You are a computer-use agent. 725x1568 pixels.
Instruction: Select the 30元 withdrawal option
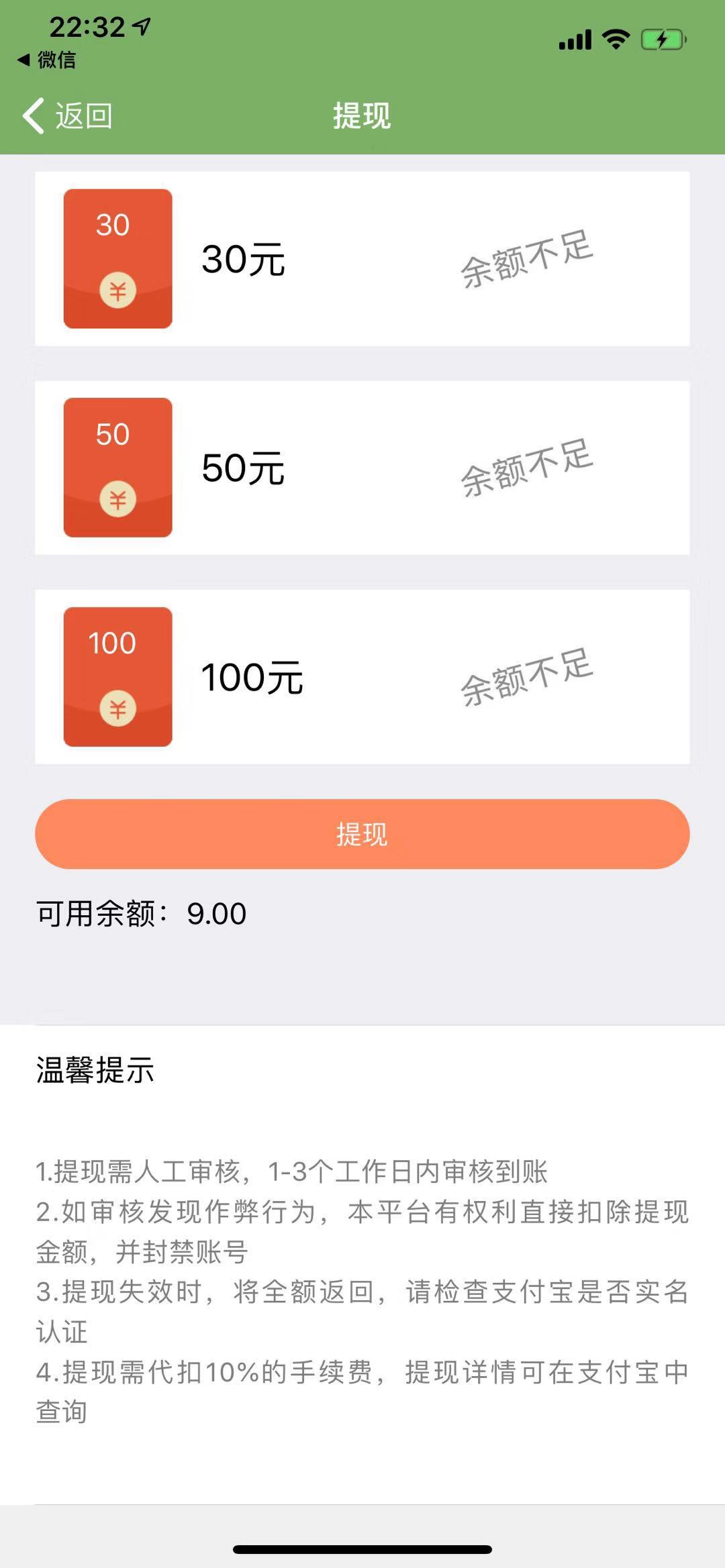244,260
